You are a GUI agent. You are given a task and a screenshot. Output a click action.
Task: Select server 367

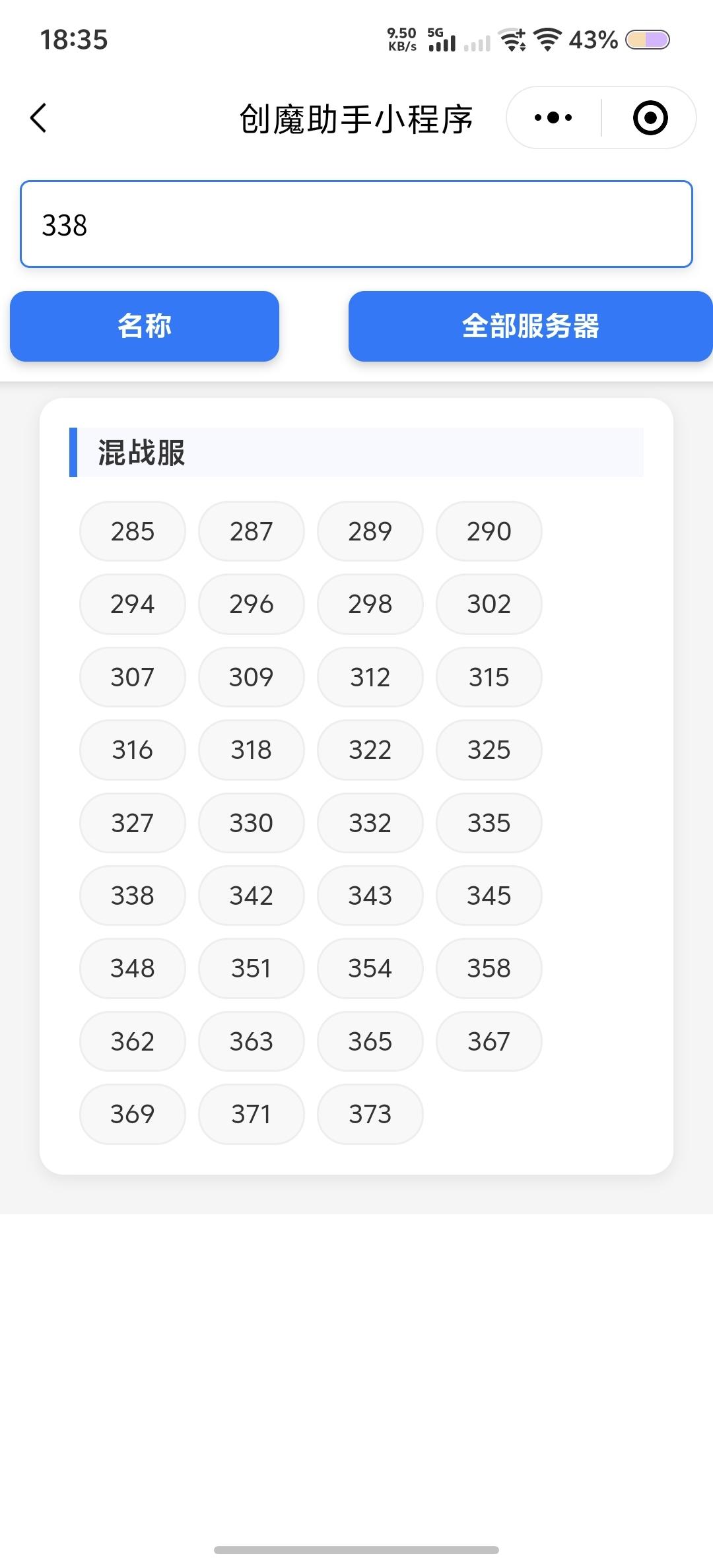click(x=489, y=1041)
